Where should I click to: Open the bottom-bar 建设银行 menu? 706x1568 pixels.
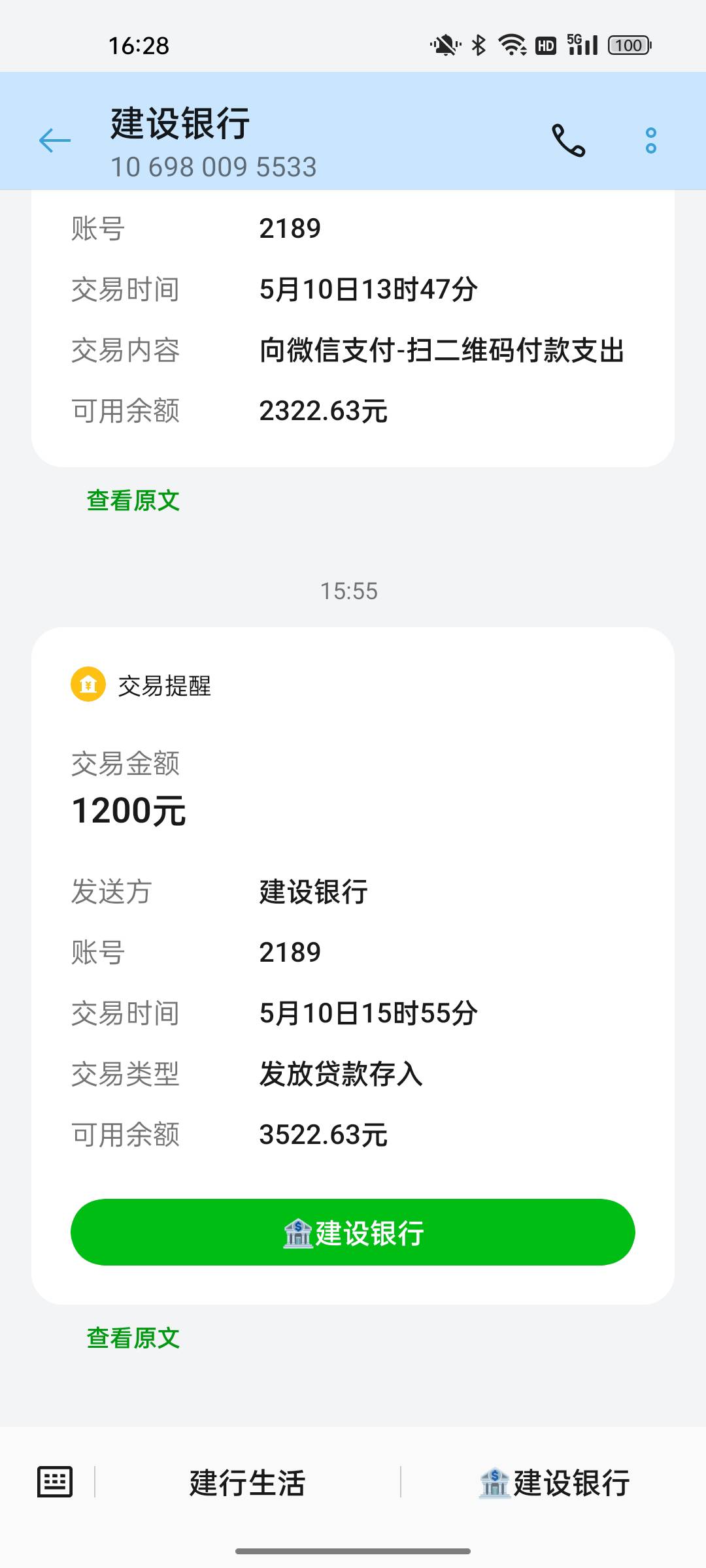pos(554,1482)
